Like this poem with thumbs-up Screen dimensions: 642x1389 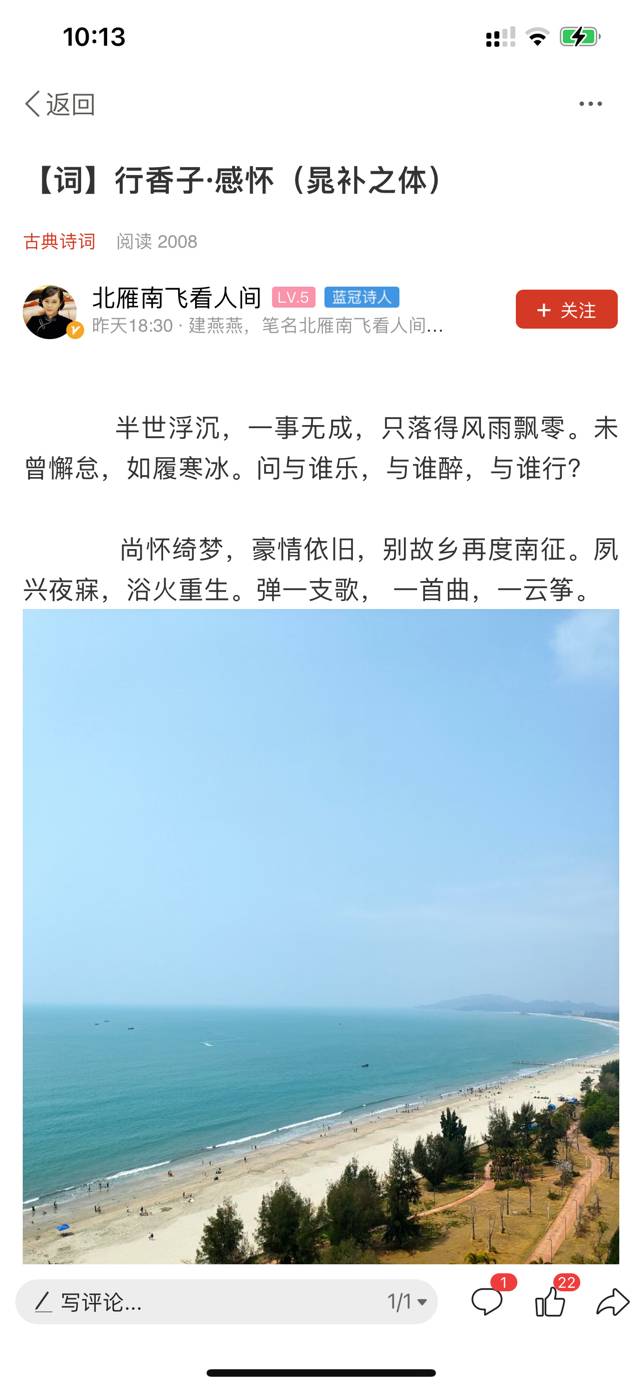coord(550,1301)
